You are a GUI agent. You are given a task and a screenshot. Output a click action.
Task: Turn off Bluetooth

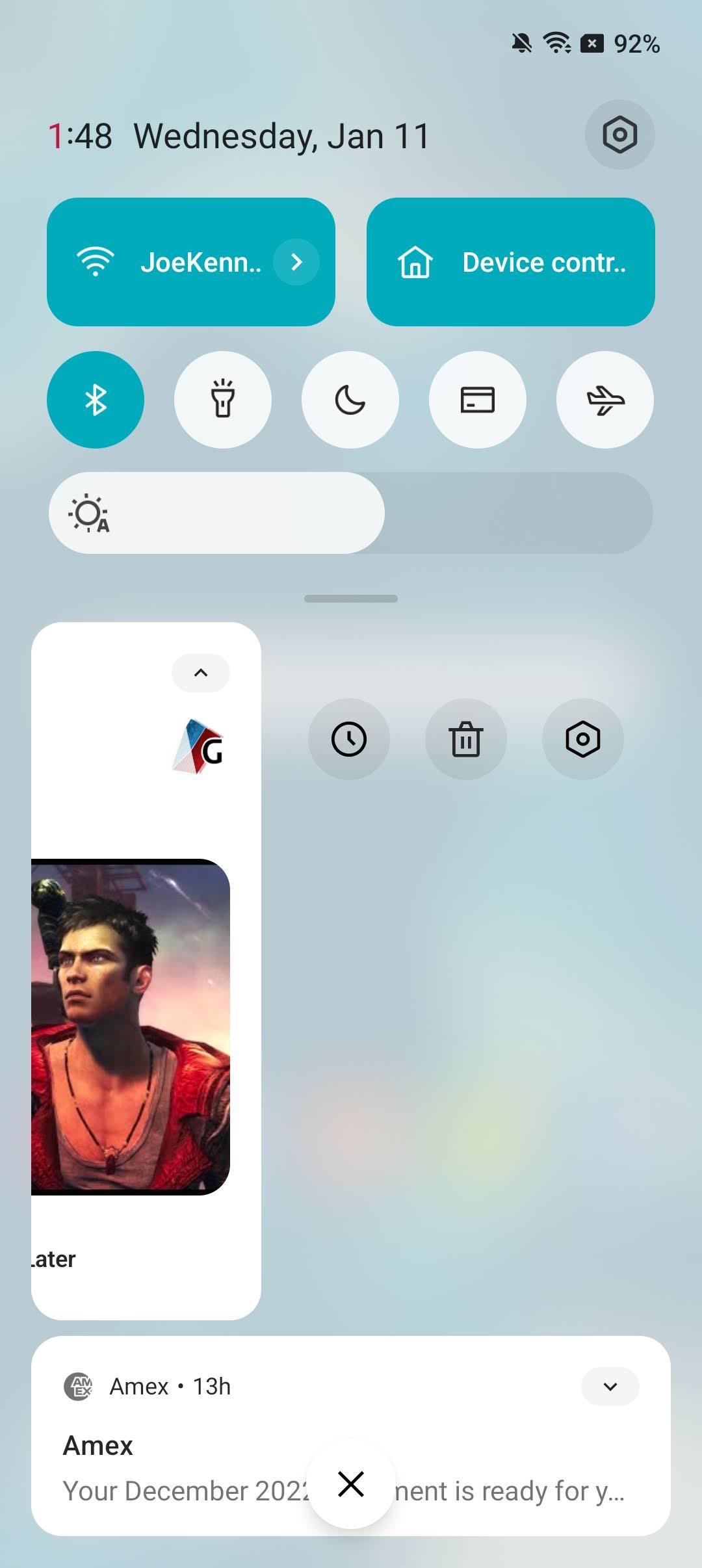point(96,400)
